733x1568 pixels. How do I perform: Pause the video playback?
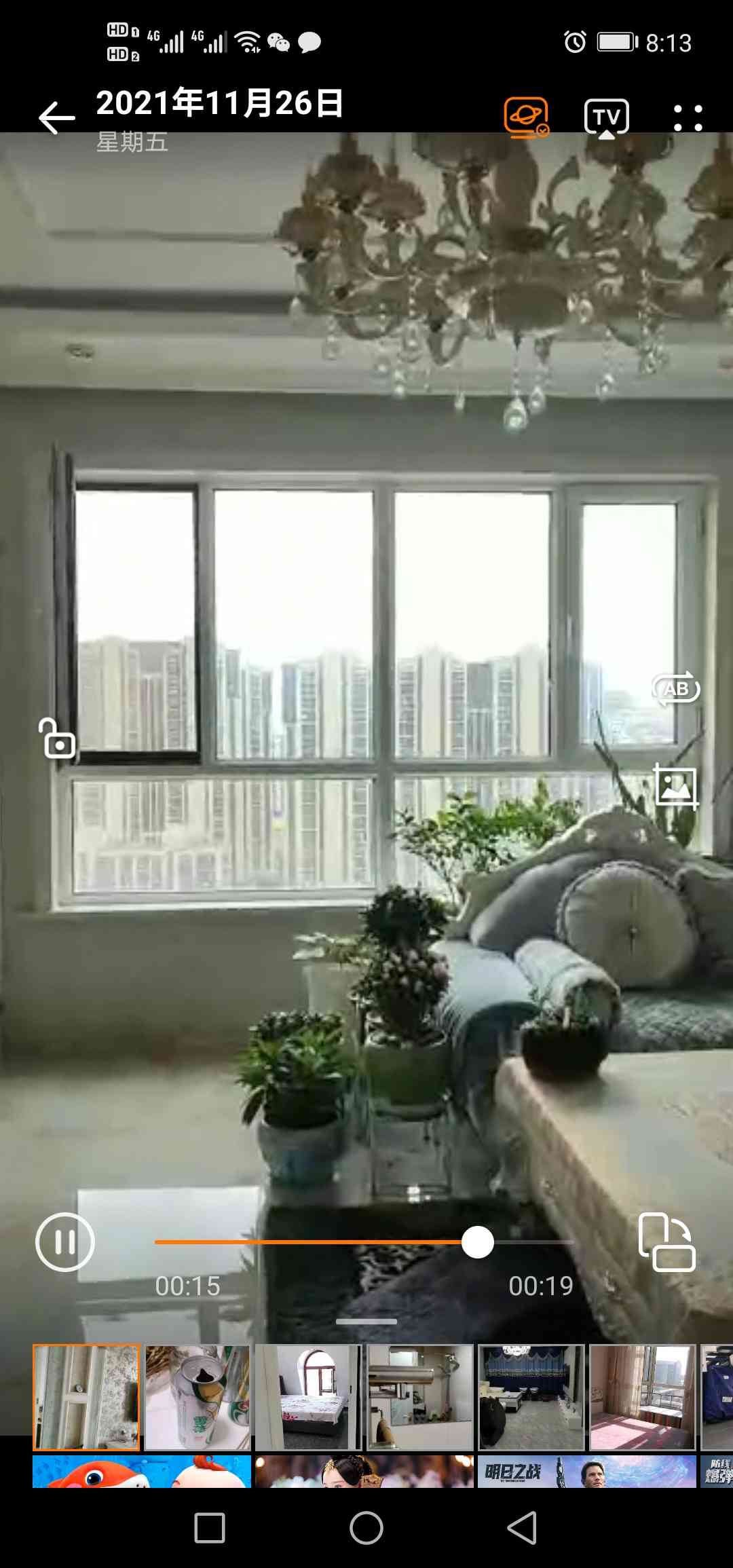point(65,1242)
